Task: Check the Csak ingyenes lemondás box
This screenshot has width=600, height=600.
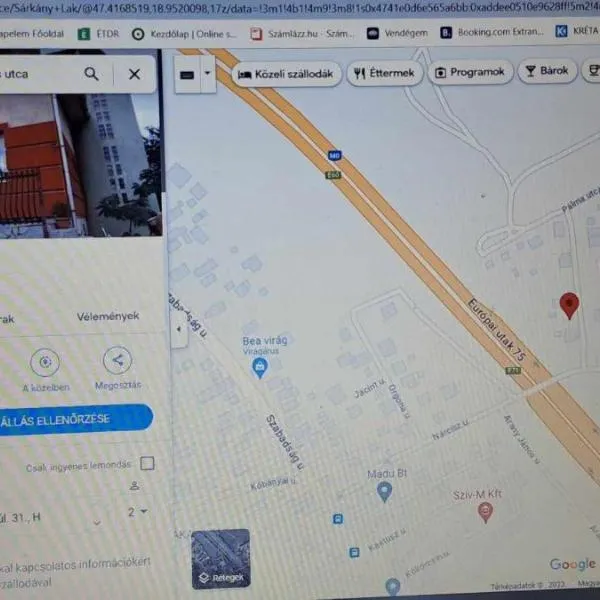Action: pos(148,463)
